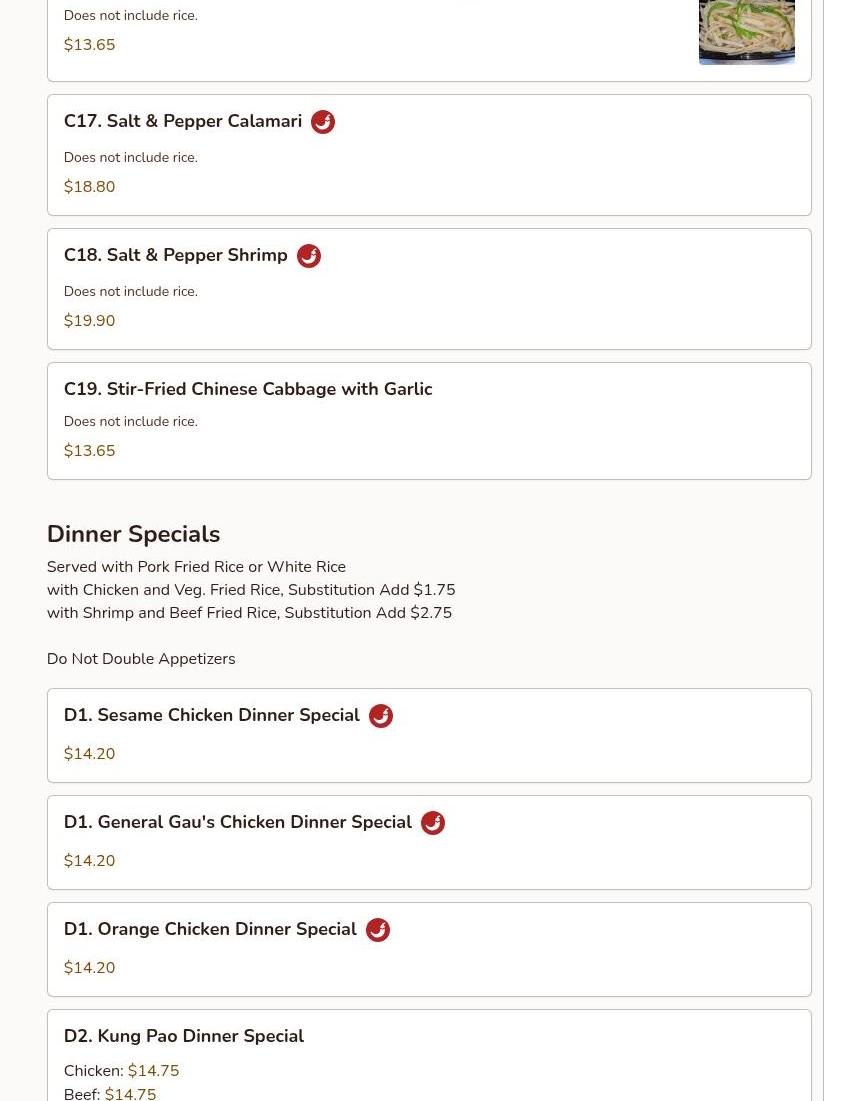Choose D1. Sesame Chicken Dinner Special

click(428, 735)
